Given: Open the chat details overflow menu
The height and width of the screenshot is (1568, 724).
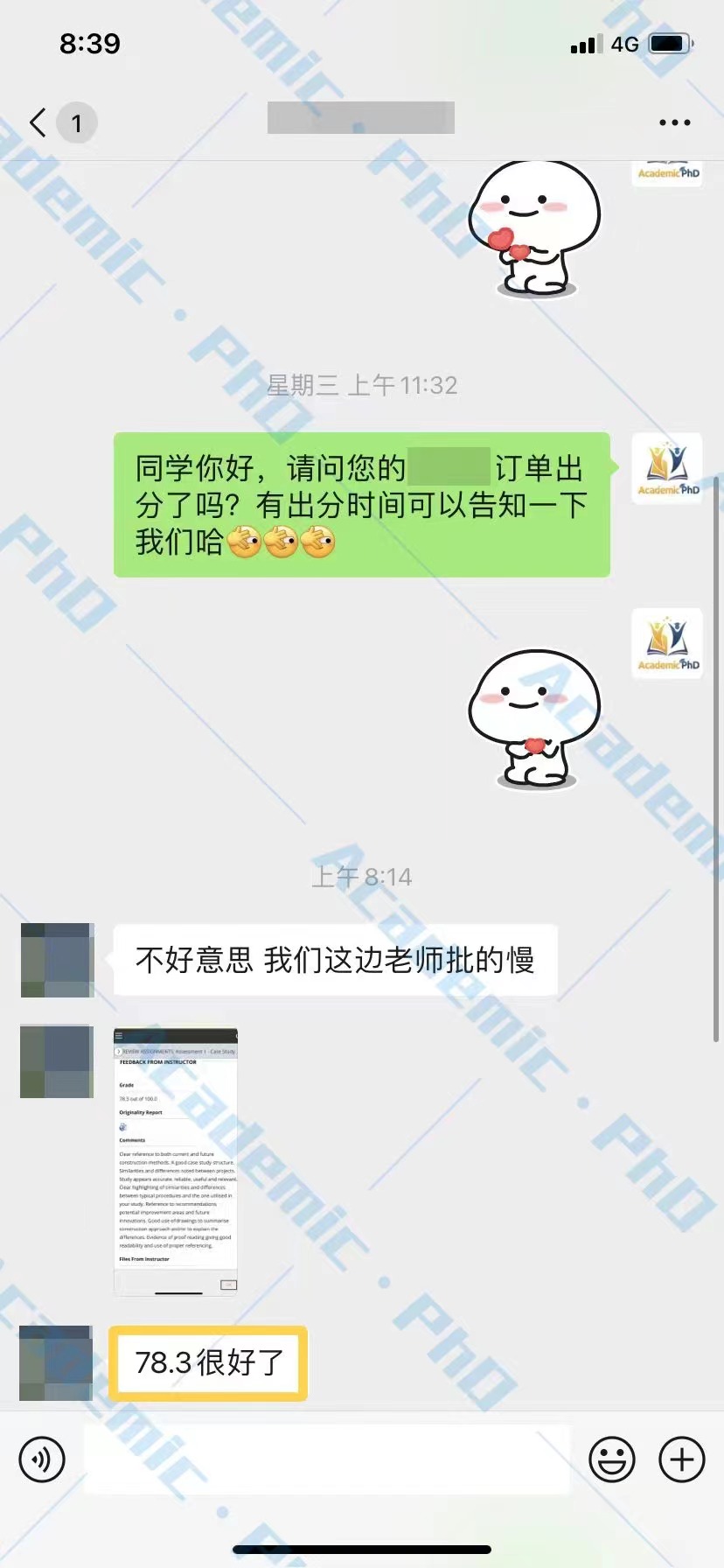Looking at the screenshot, I should click(674, 122).
